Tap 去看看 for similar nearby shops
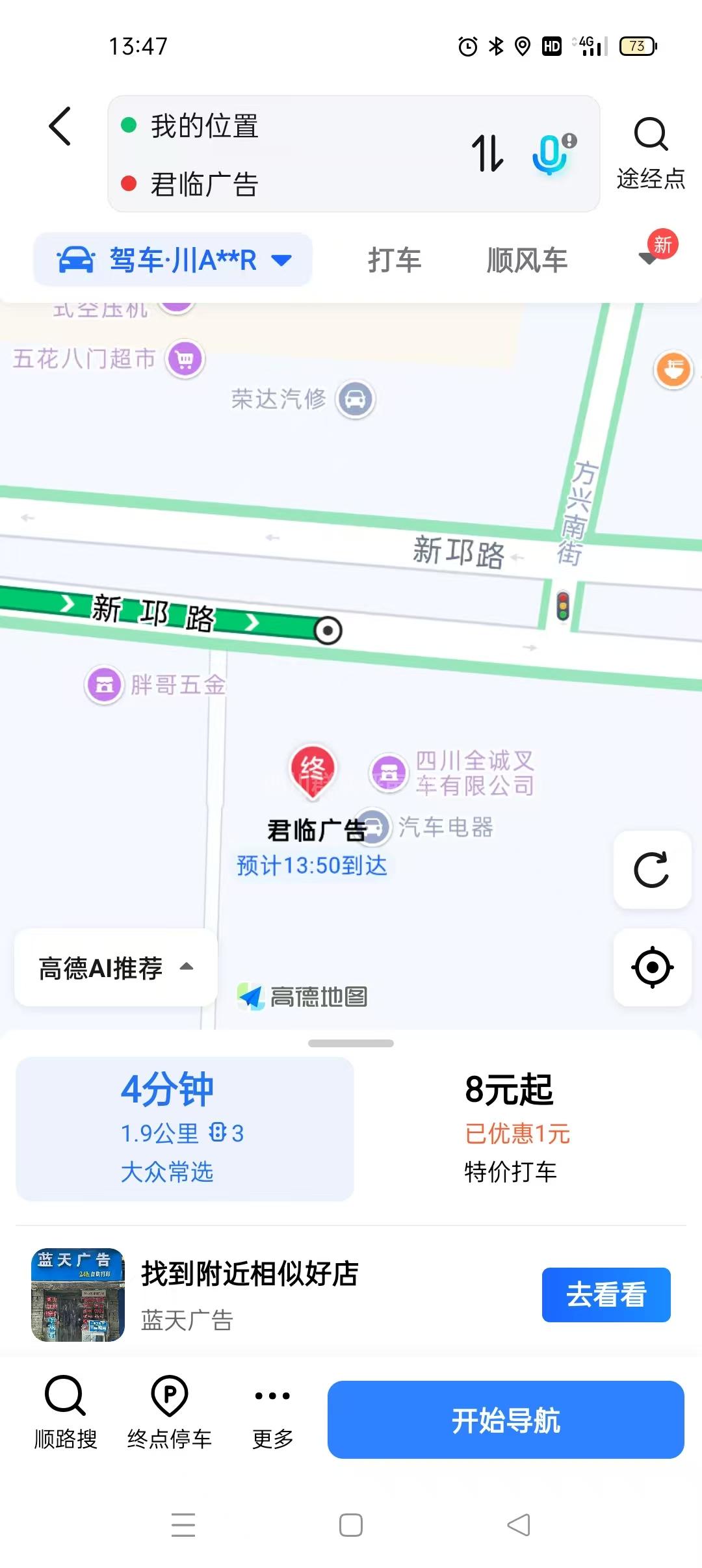702x1568 pixels. pos(606,1294)
